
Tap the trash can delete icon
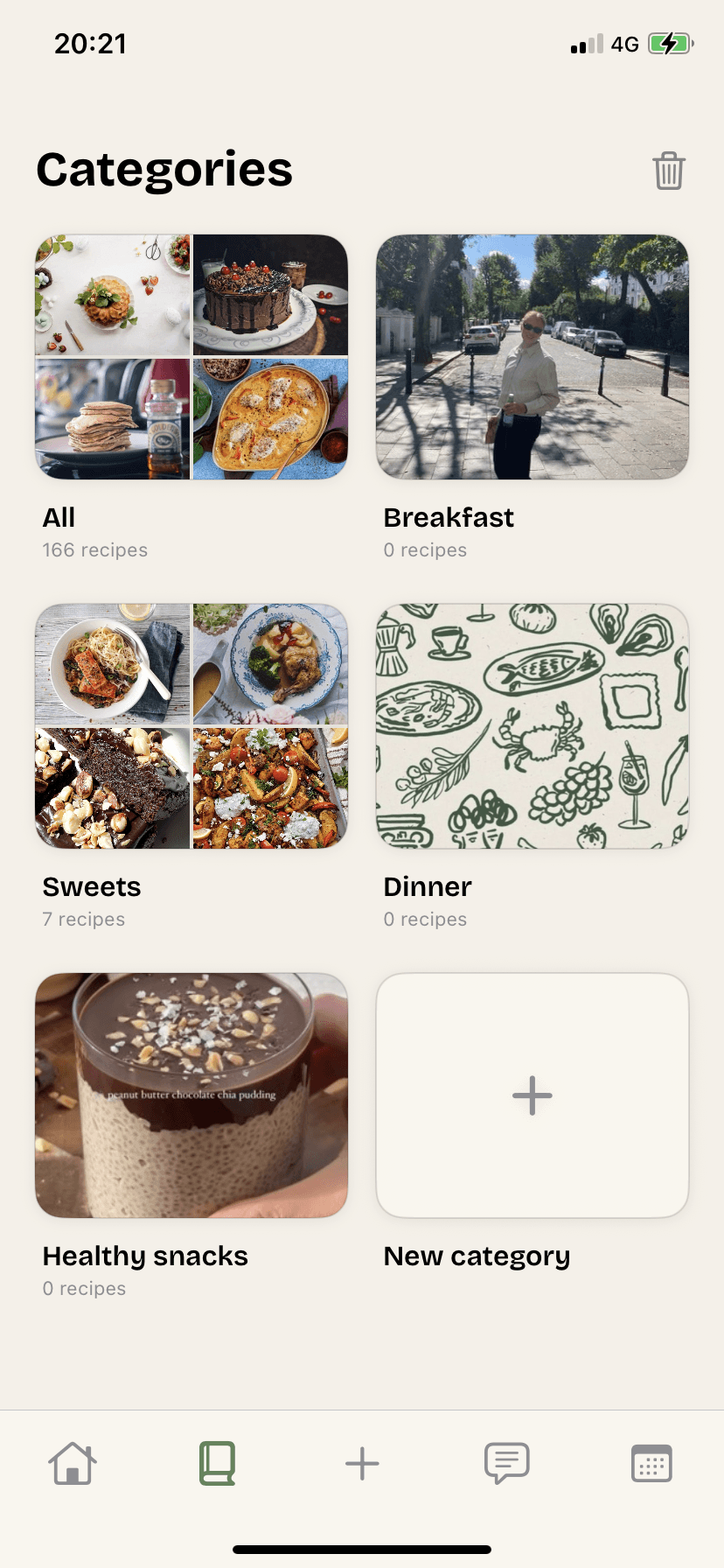coord(669,171)
